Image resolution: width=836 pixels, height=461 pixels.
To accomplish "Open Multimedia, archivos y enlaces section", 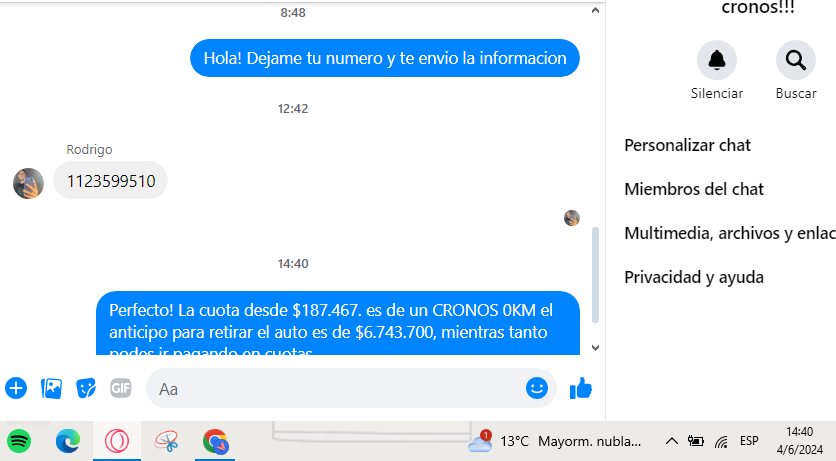I will point(729,233).
